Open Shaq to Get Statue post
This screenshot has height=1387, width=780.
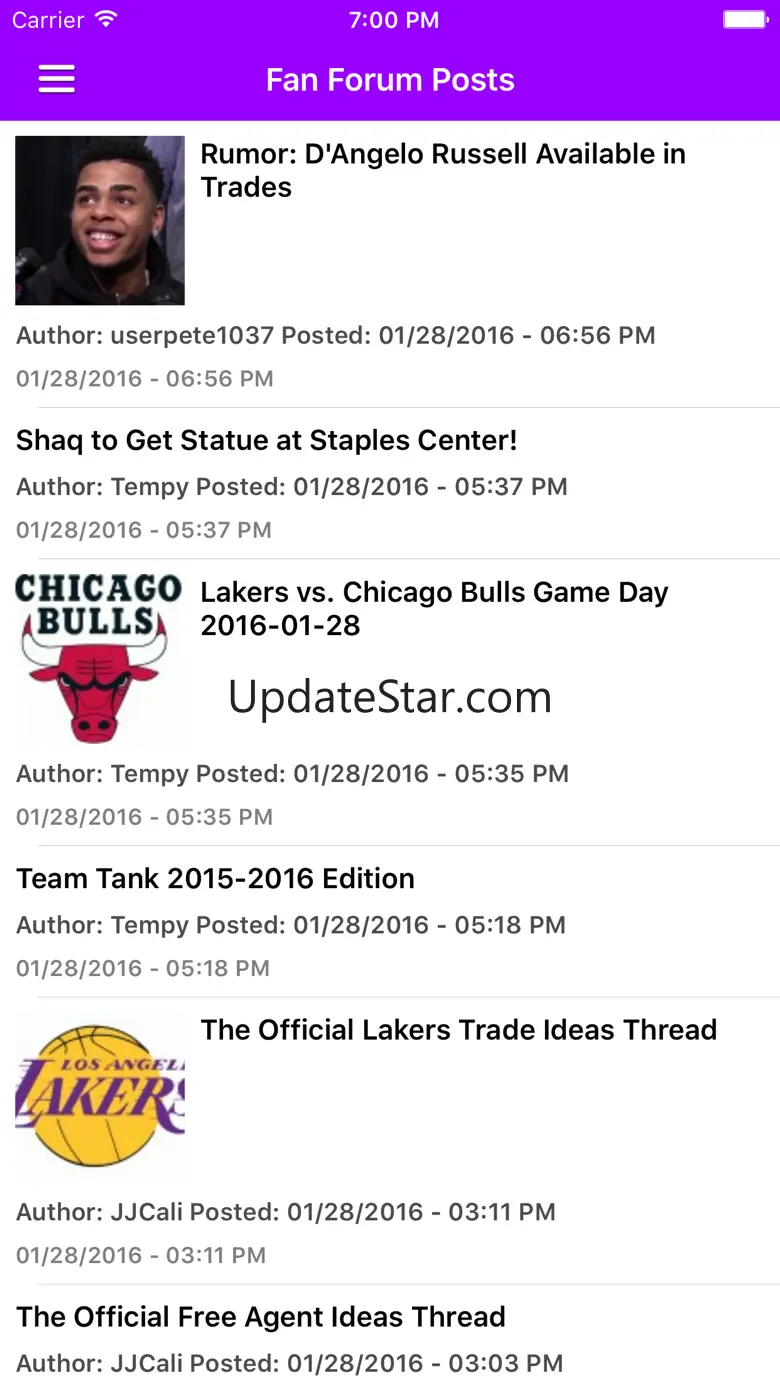[267, 441]
